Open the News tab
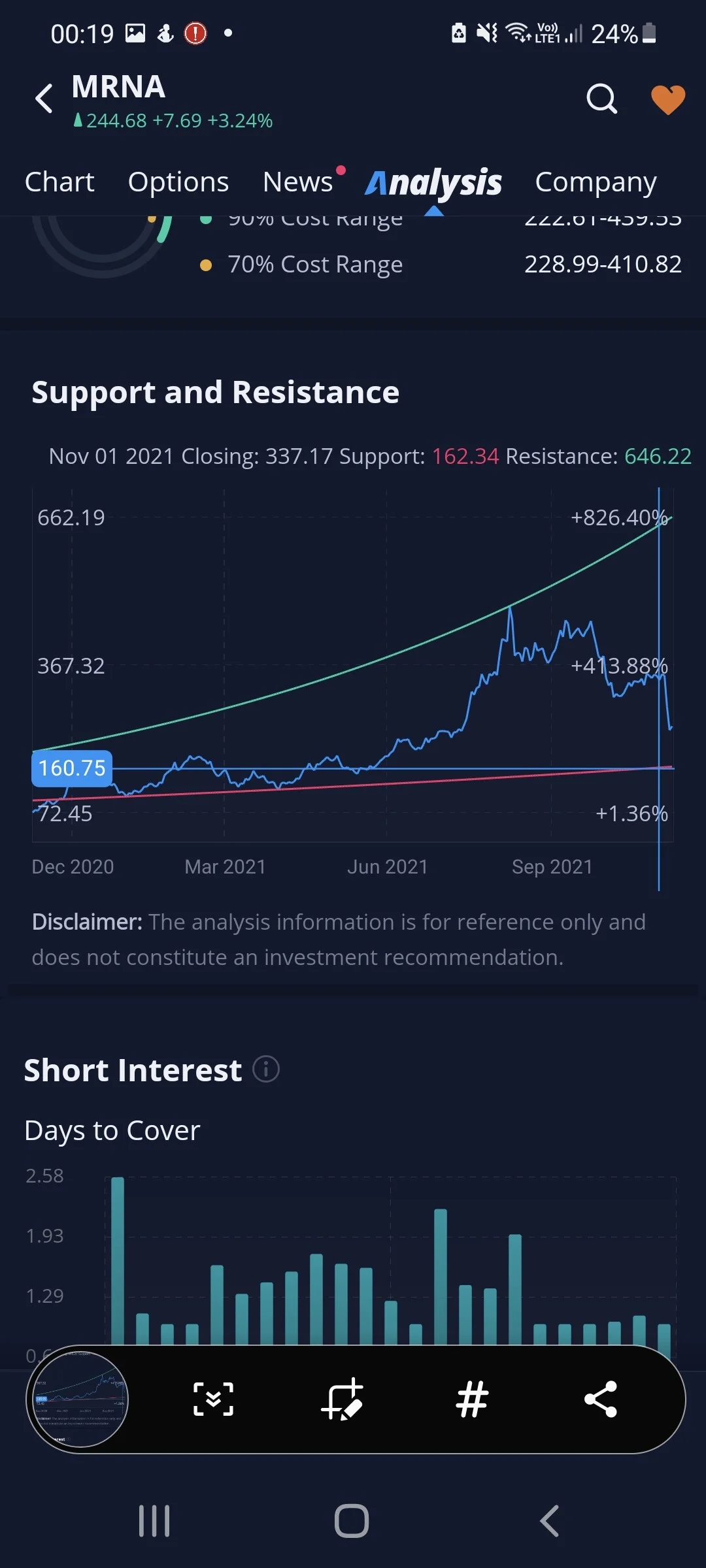The width and height of the screenshot is (706, 1568). point(298,182)
